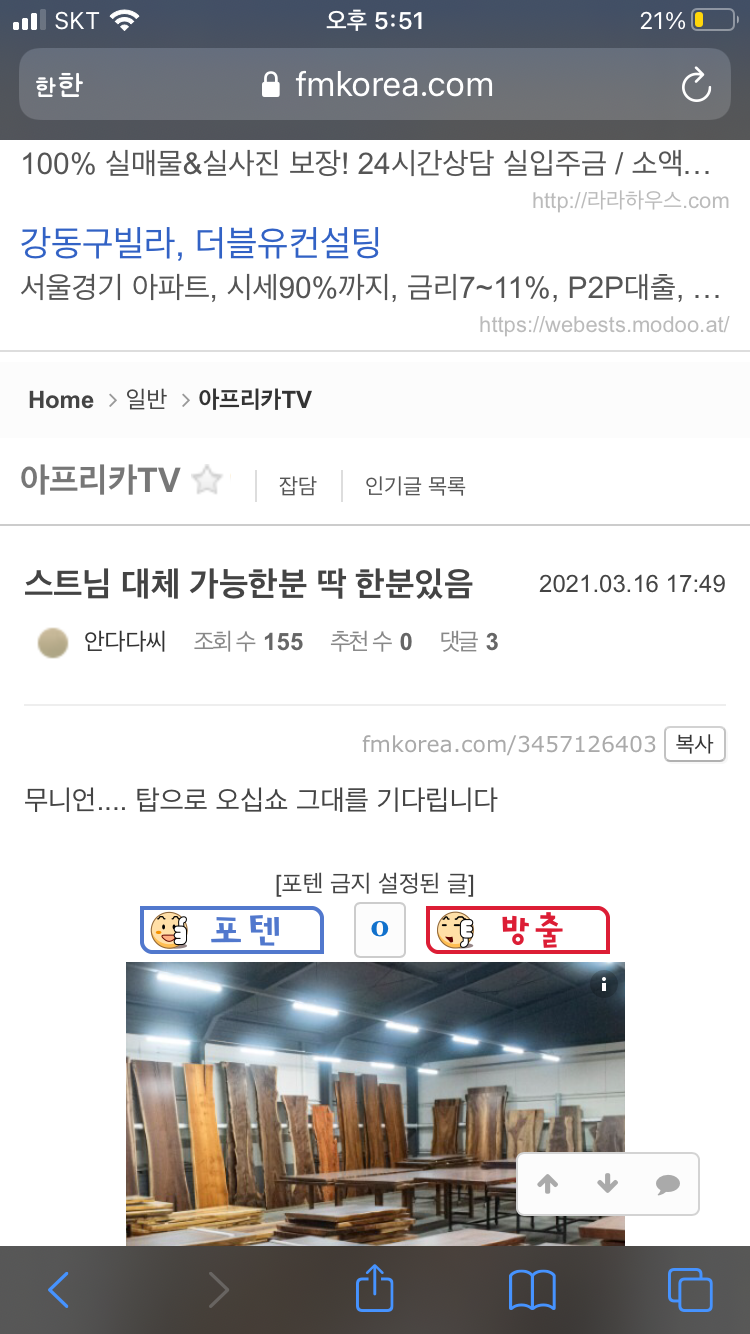Open Safari bookmarks

coord(532,1290)
